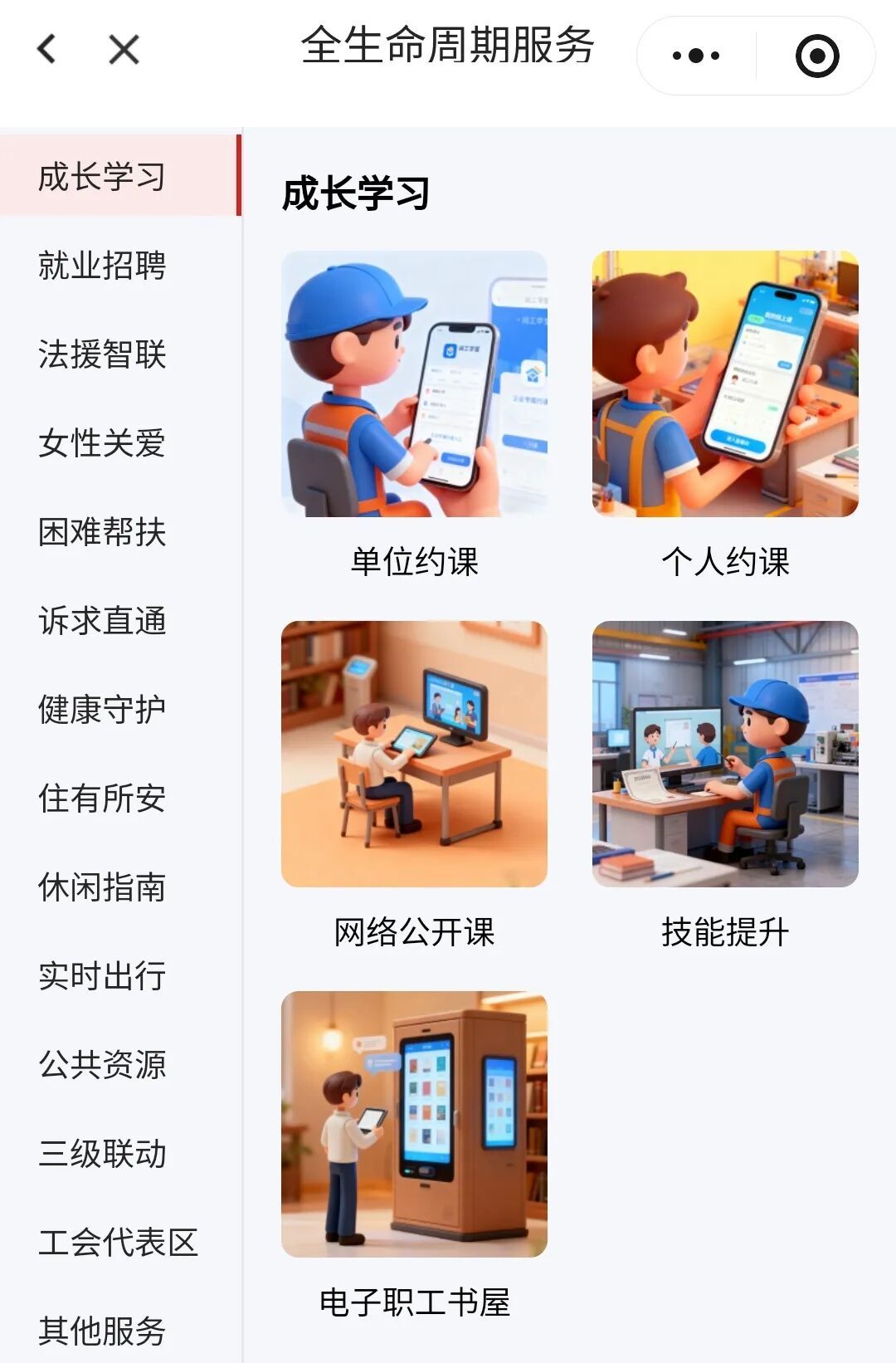Switch to 就业招聘 category
This screenshot has width=896, height=1363.
pos(102,266)
